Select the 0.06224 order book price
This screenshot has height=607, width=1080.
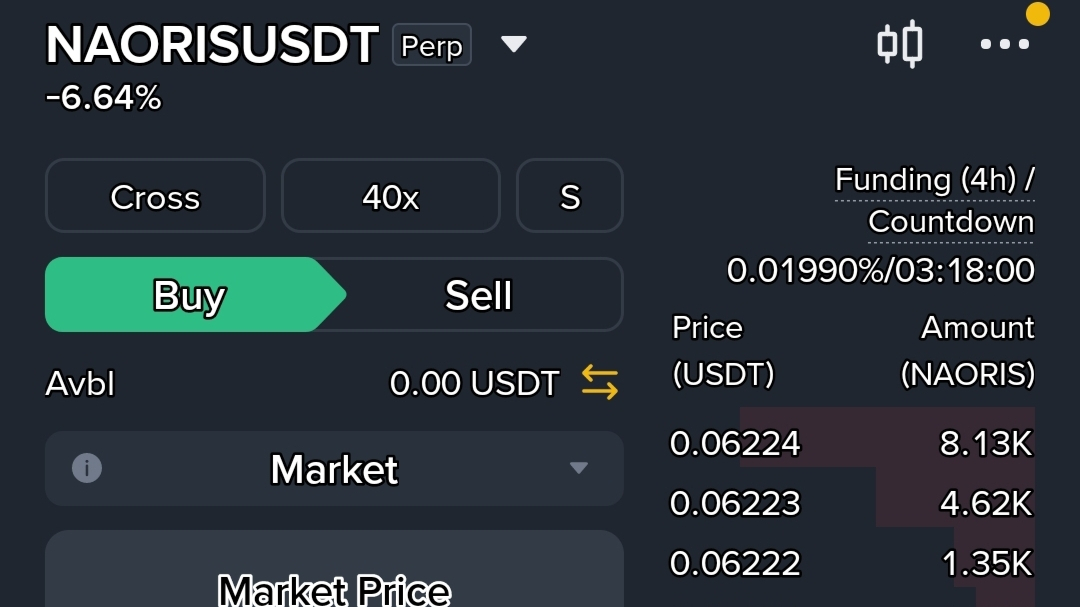pyautogui.click(x=735, y=443)
